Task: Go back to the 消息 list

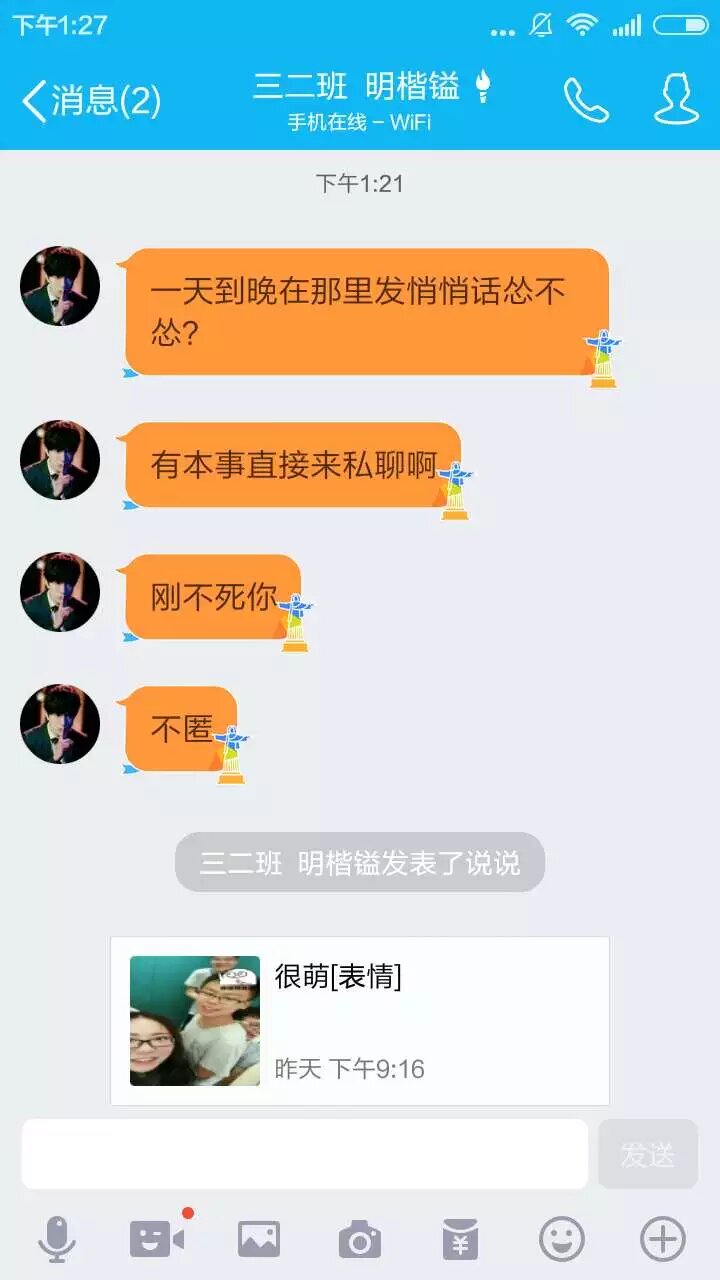Action: pos(90,101)
